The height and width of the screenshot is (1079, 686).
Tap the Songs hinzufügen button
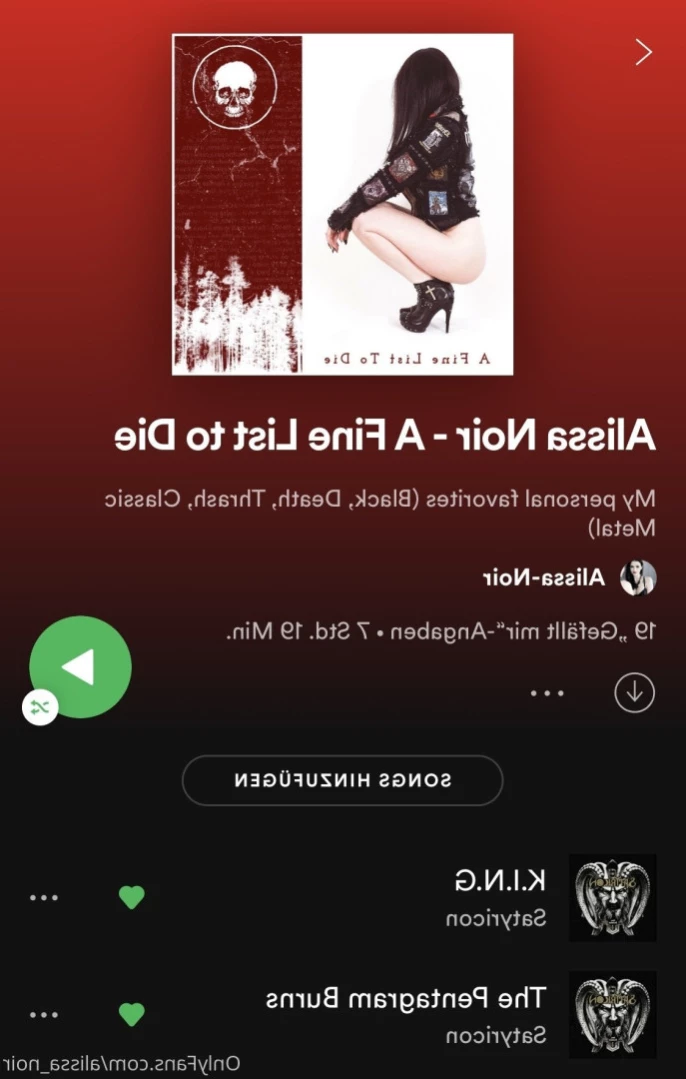coord(342,780)
